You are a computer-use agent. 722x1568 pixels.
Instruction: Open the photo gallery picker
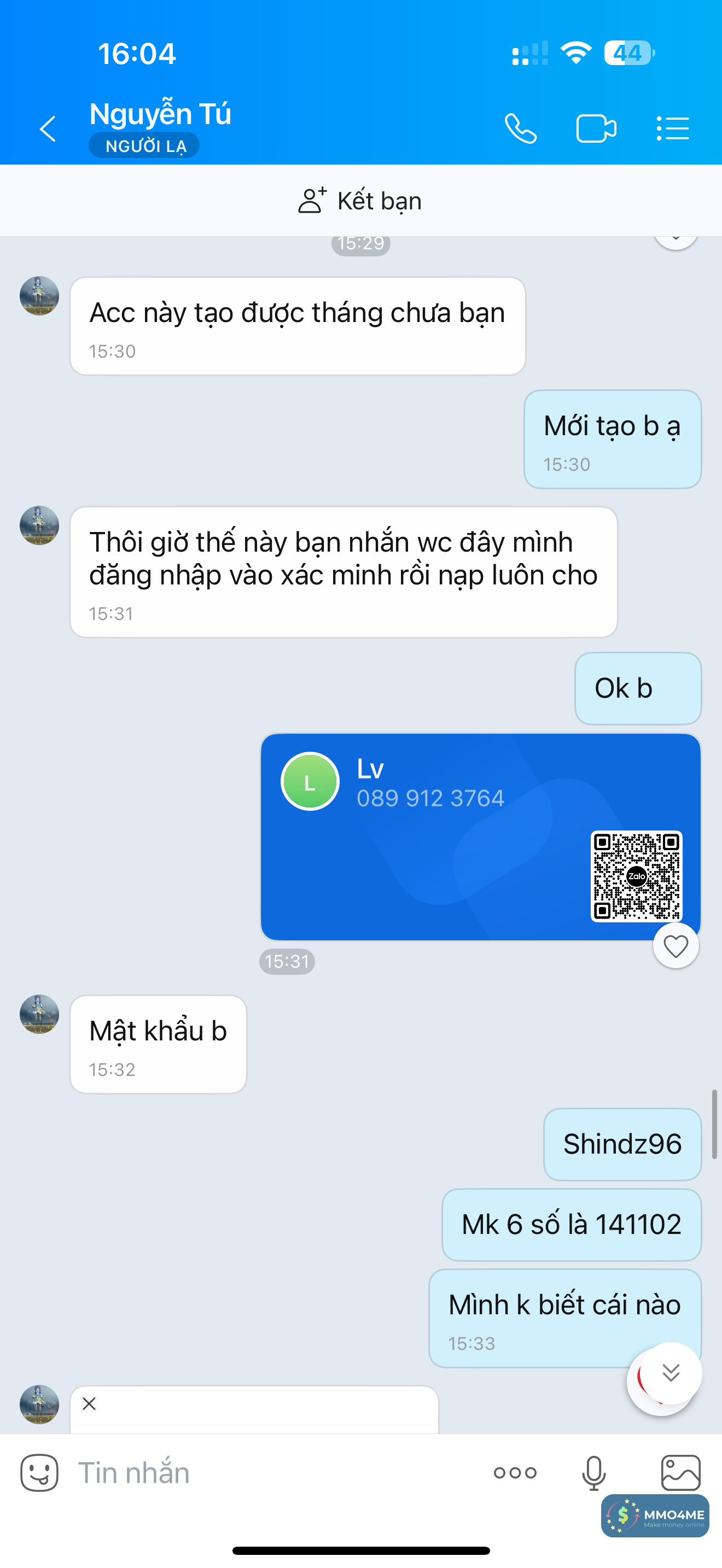(x=680, y=1472)
